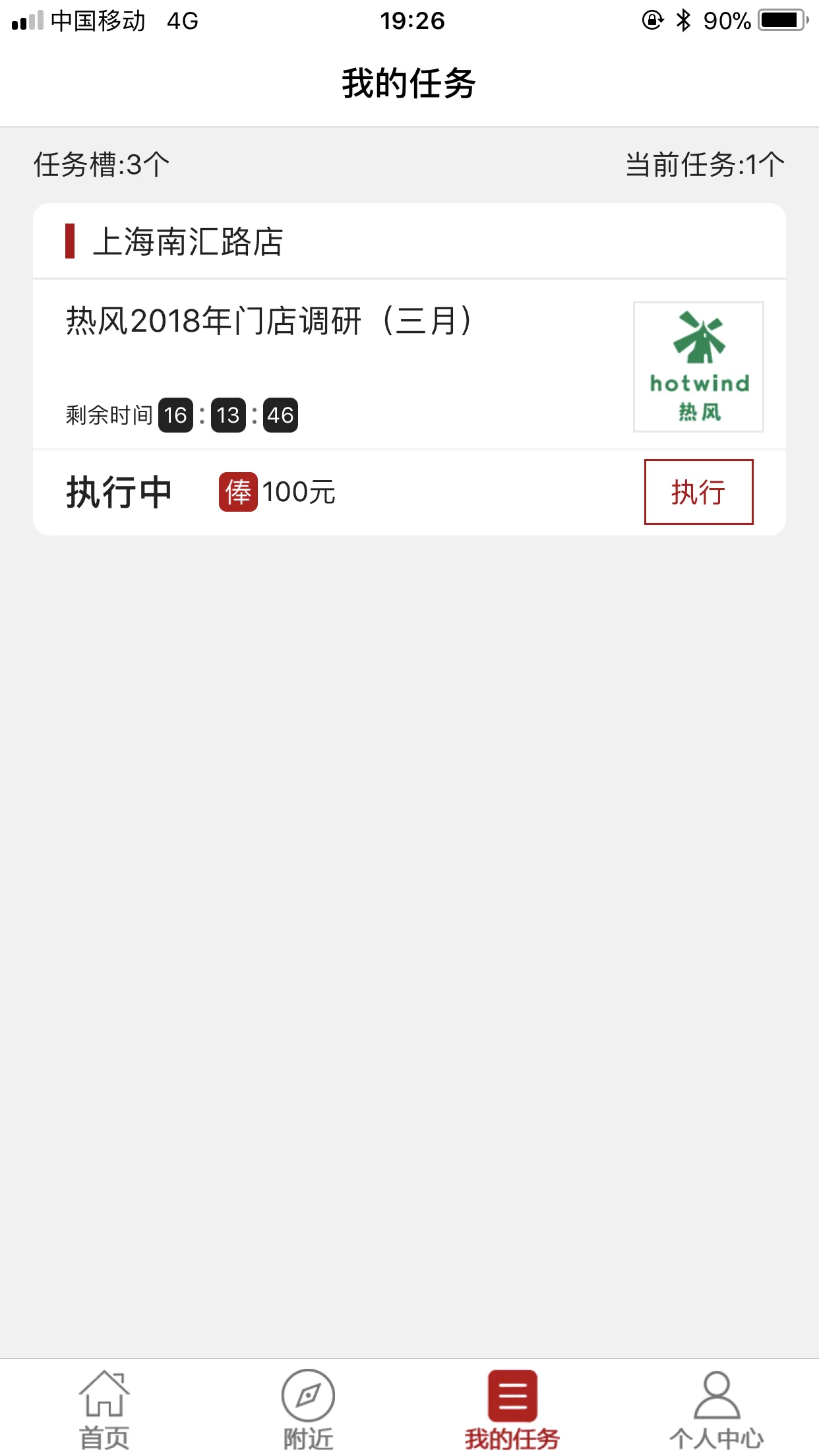Screen dimensions: 819x1456
Task: Click the hours block in countdown timer
Action: [175, 415]
